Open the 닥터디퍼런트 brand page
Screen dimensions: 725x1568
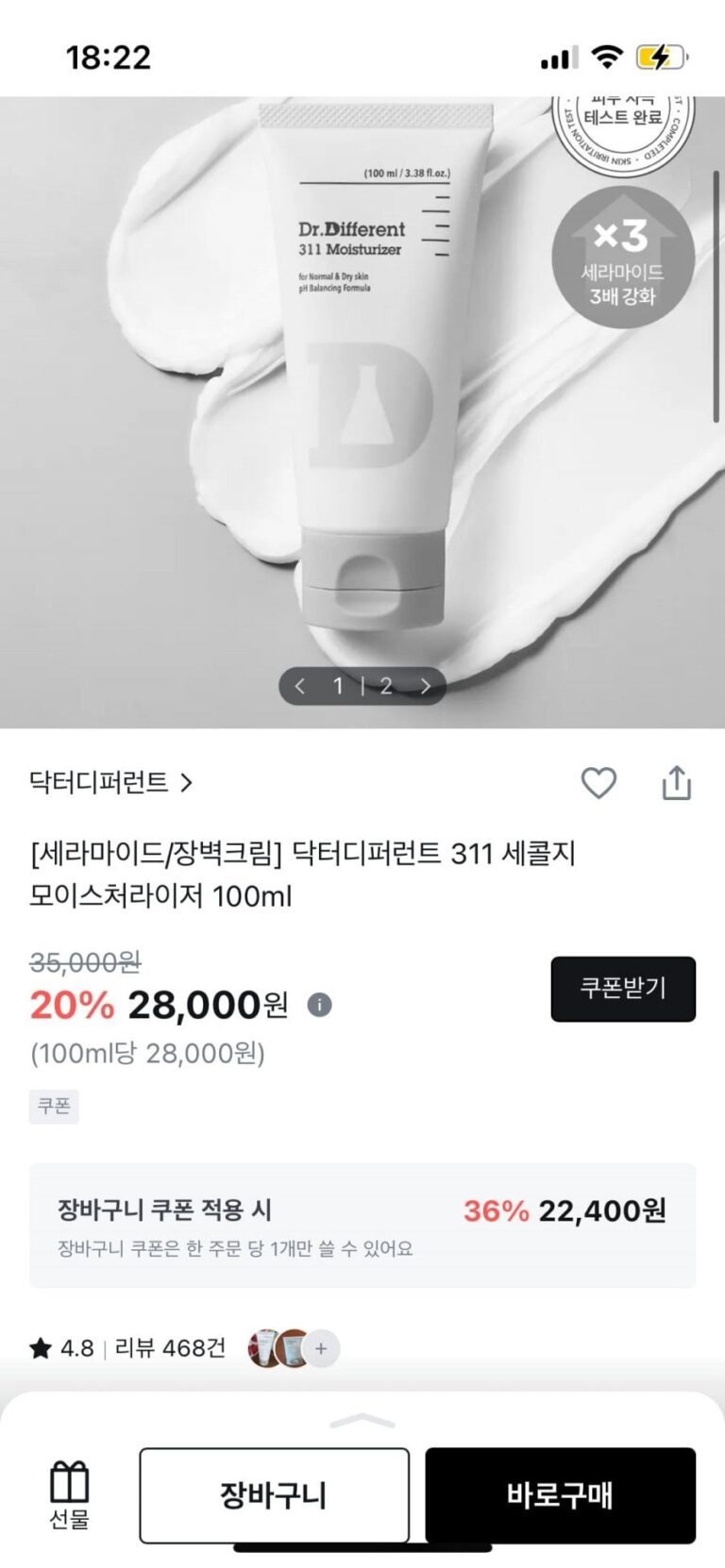(x=110, y=783)
